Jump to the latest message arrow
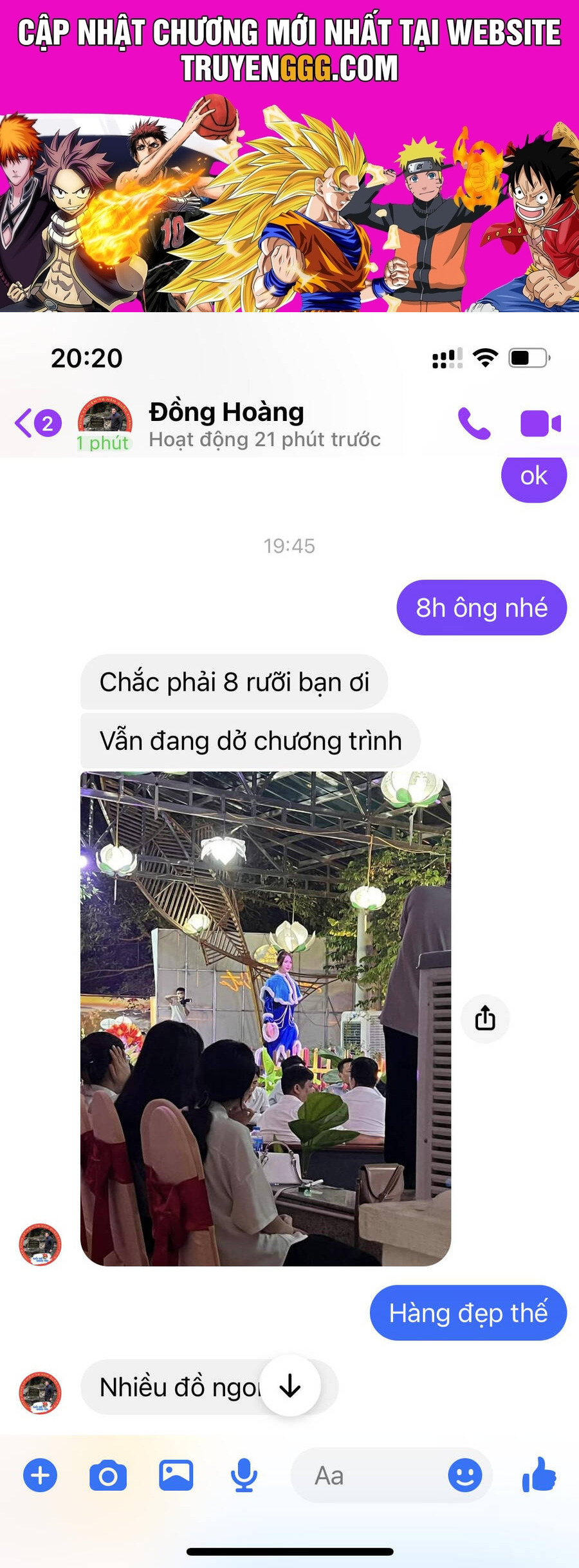The width and height of the screenshot is (579, 1568). [x=290, y=1386]
